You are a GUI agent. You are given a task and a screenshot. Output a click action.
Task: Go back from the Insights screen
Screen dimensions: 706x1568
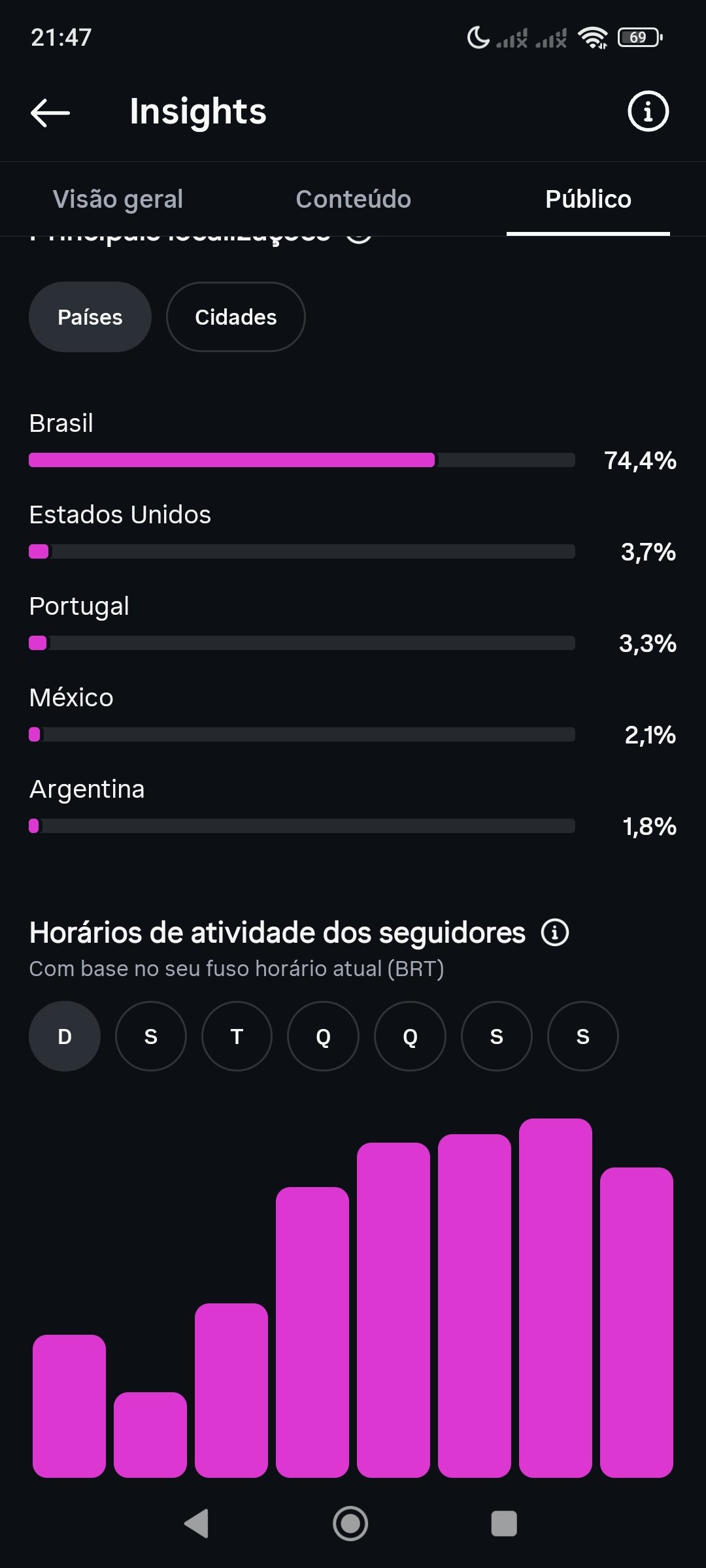point(50,112)
